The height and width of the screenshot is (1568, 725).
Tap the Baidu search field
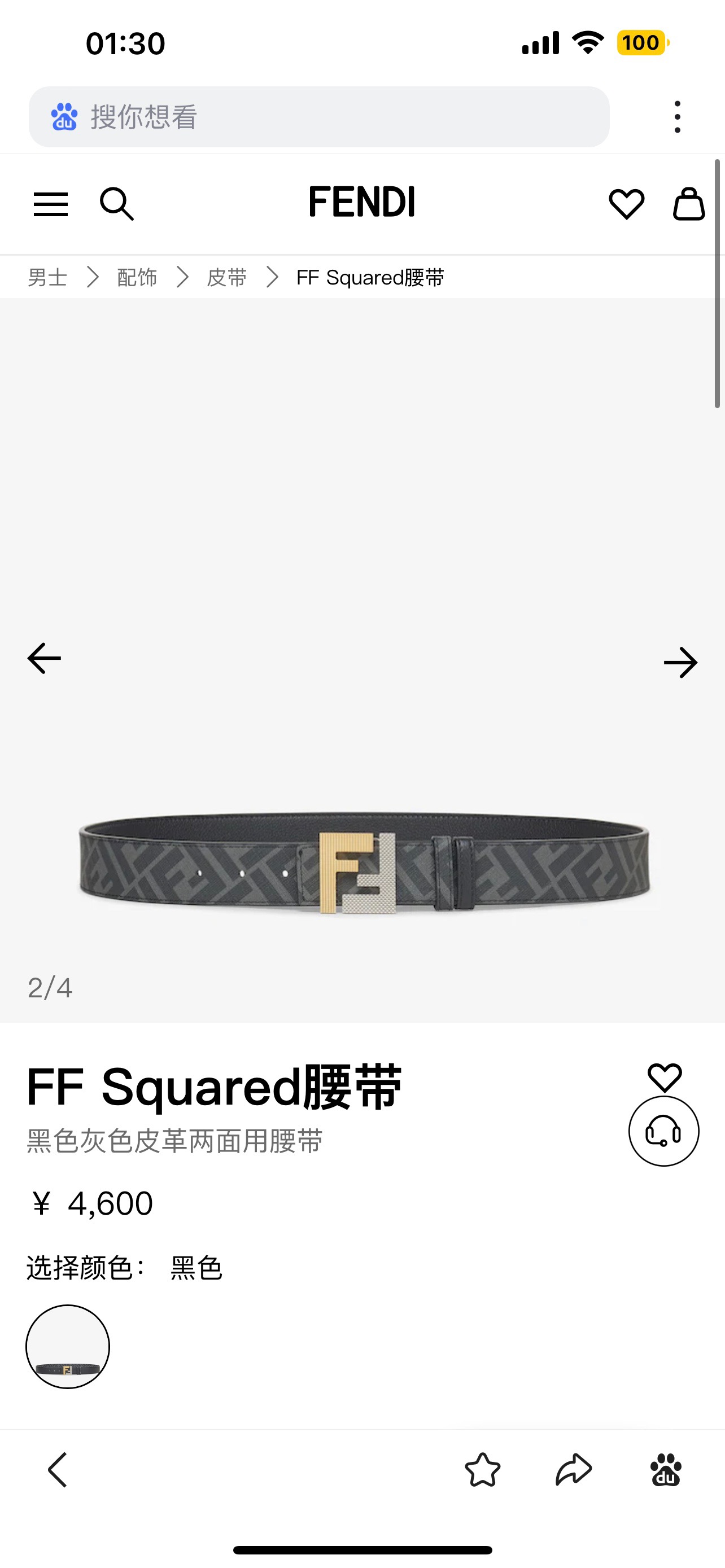[x=319, y=116]
